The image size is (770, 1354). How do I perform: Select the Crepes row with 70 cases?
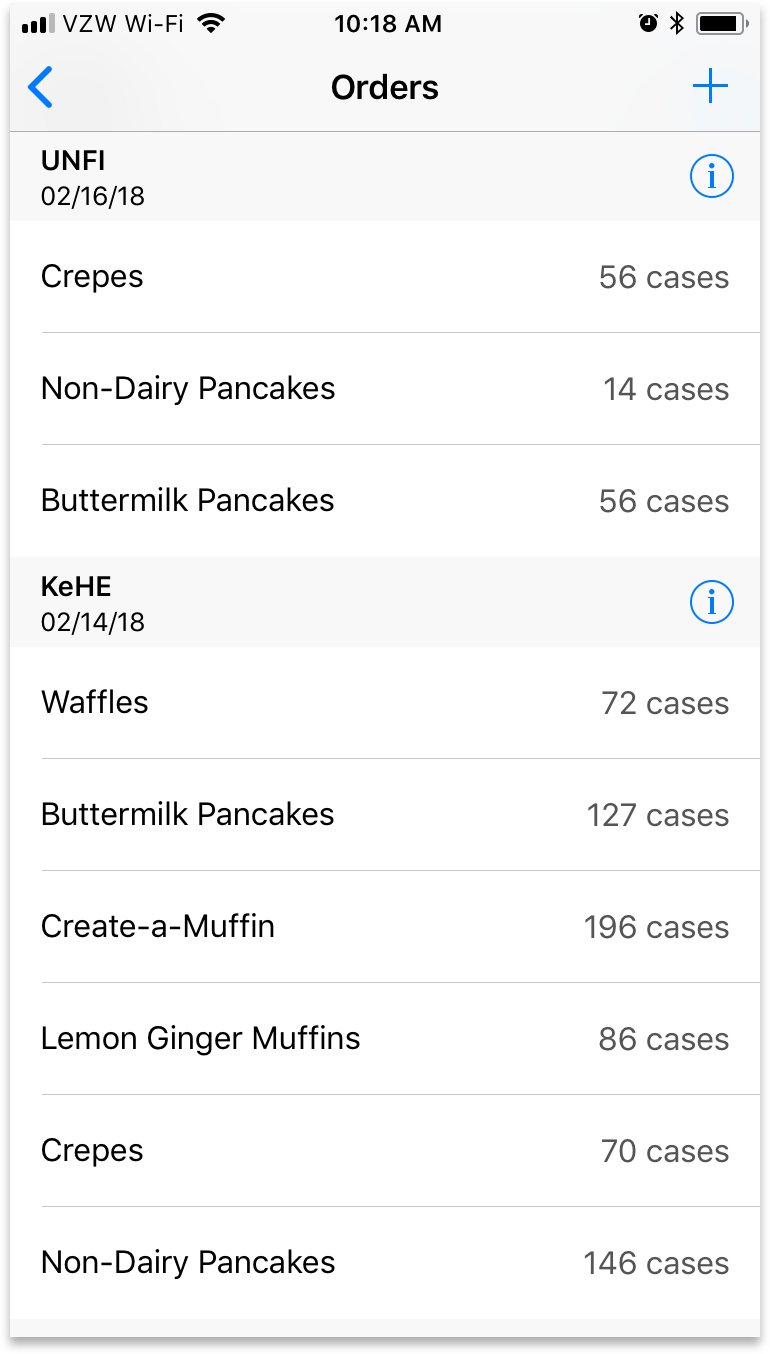click(385, 1151)
